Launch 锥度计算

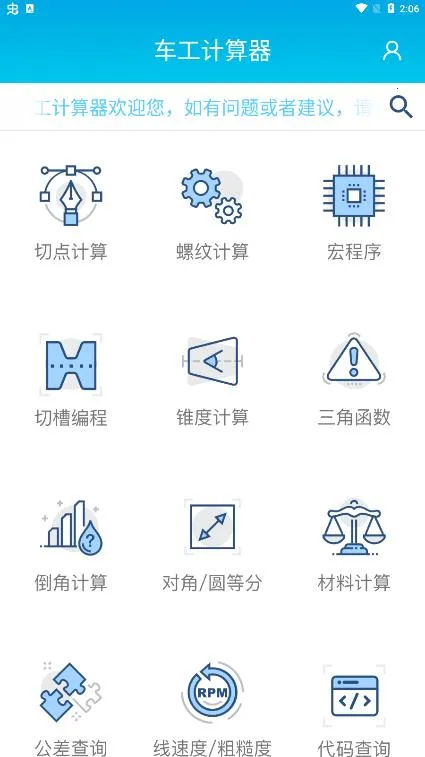tap(212, 379)
